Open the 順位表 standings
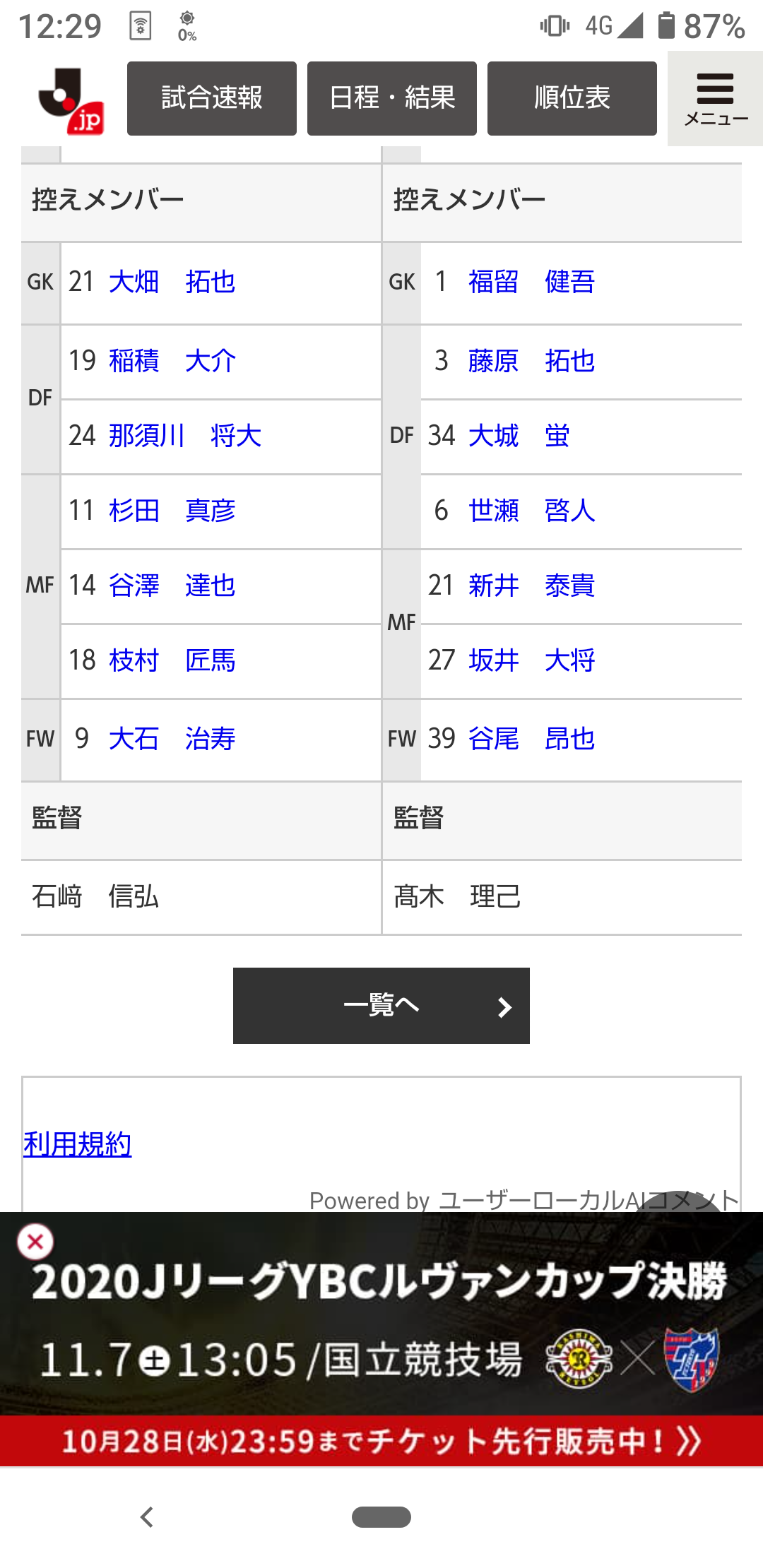Viewport: 763px width, 1568px height. coord(572,98)
